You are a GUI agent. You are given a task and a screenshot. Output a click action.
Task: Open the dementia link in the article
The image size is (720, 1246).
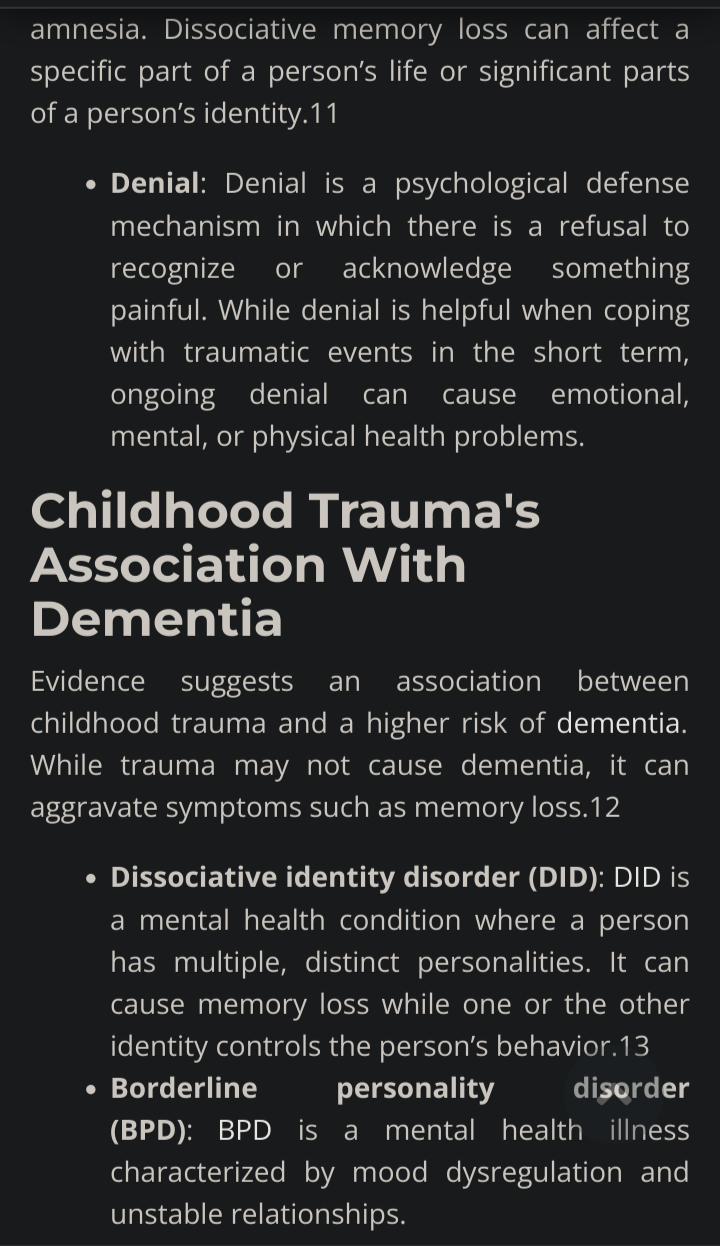(x=619, y=723)
